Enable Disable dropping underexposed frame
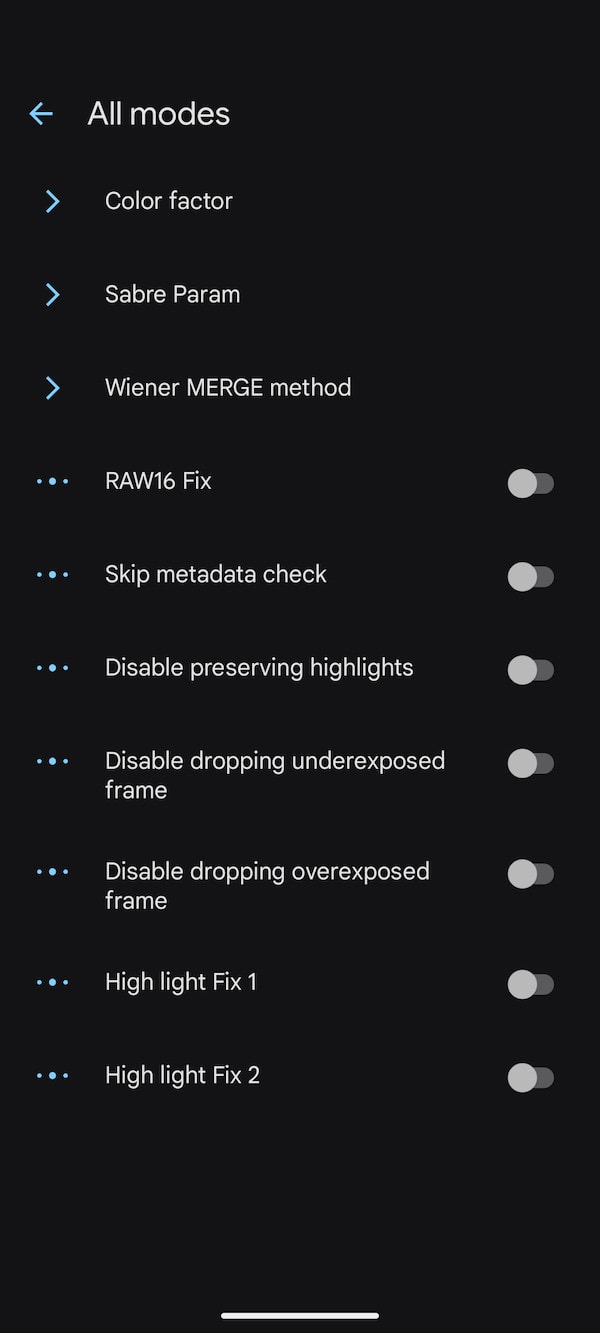Image resolution: width=600 pixels, height=1333 pixels. tap(530, 764)
